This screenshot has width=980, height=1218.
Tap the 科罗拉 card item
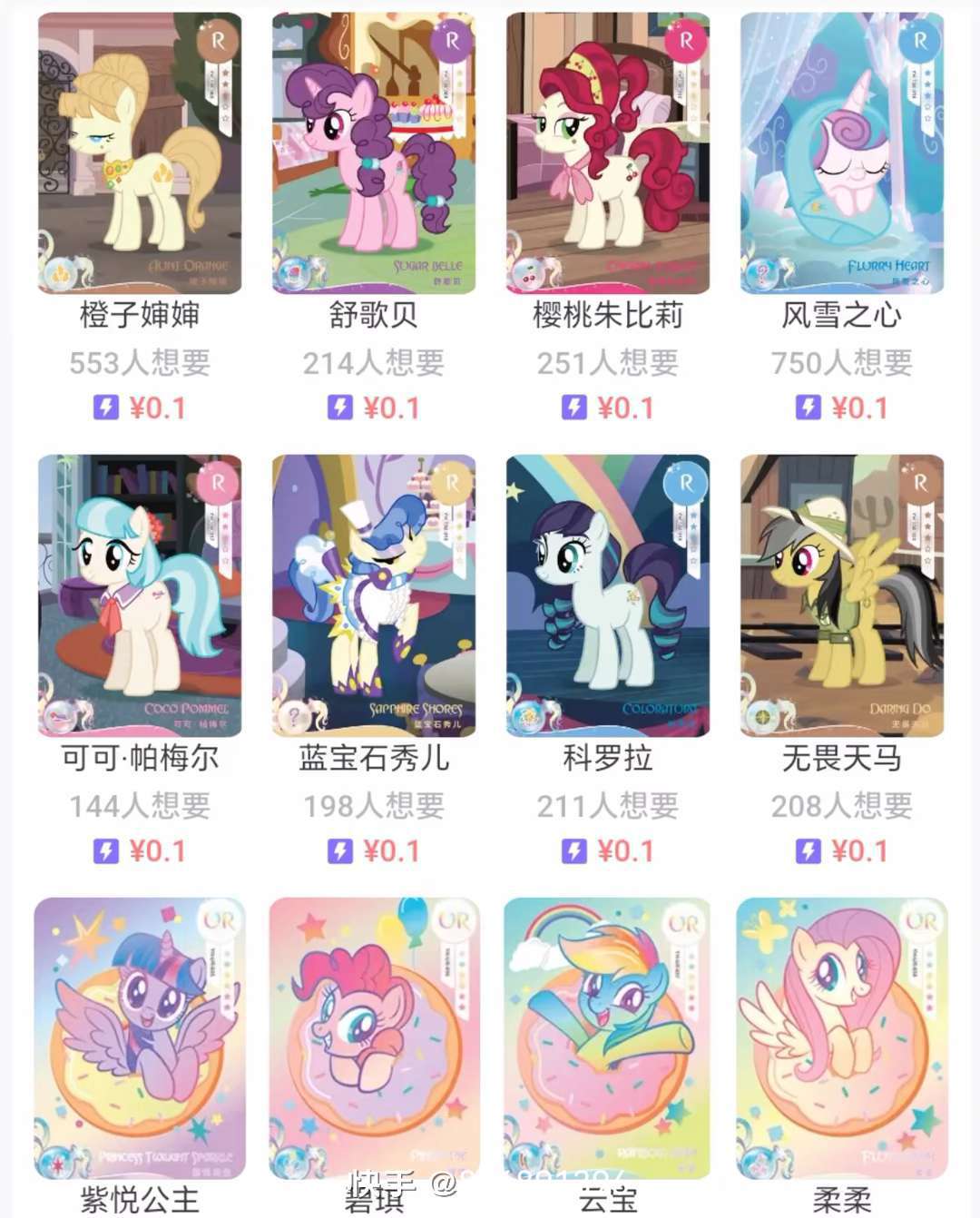[x=608, y=595]
